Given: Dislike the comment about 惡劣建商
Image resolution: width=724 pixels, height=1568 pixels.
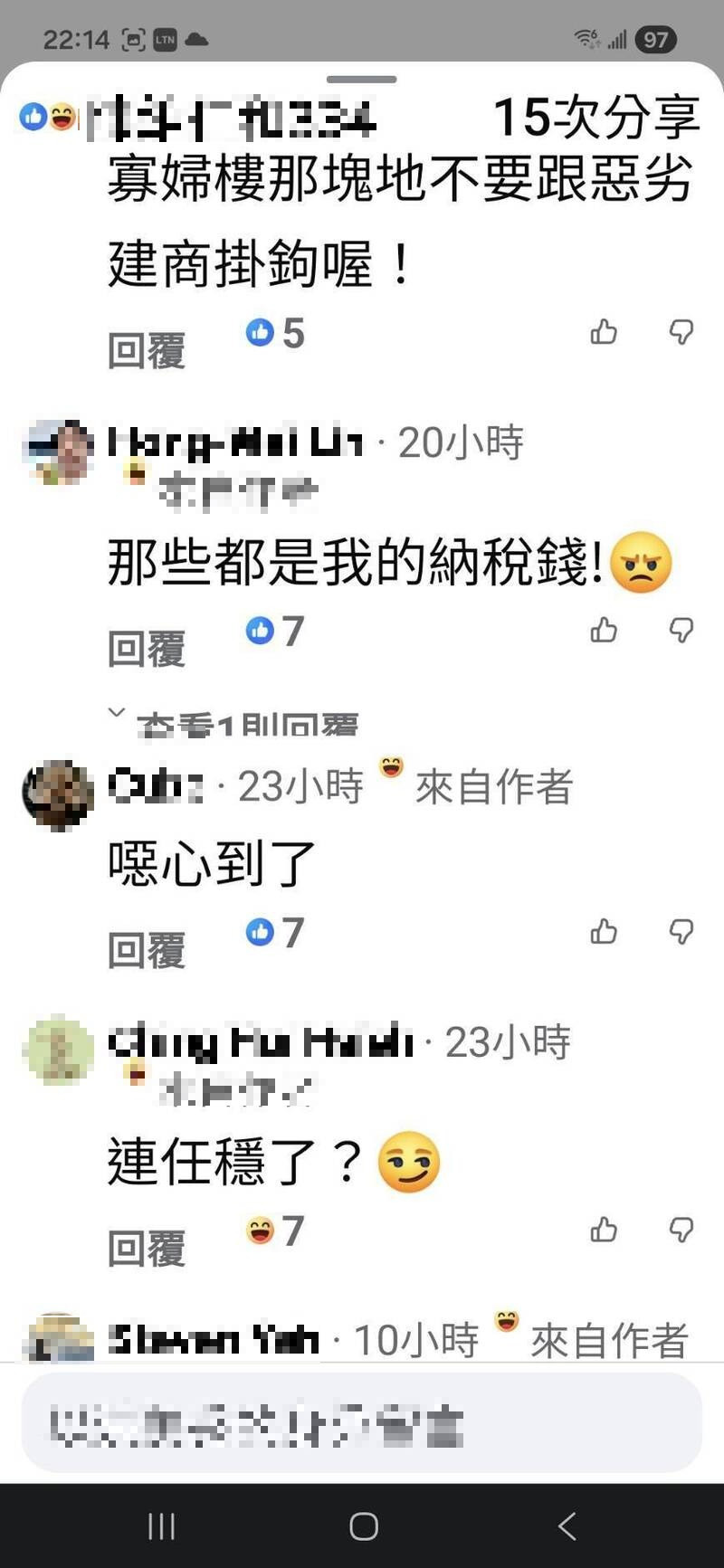Looking at the screenshot, I should [x=681, y=332].
